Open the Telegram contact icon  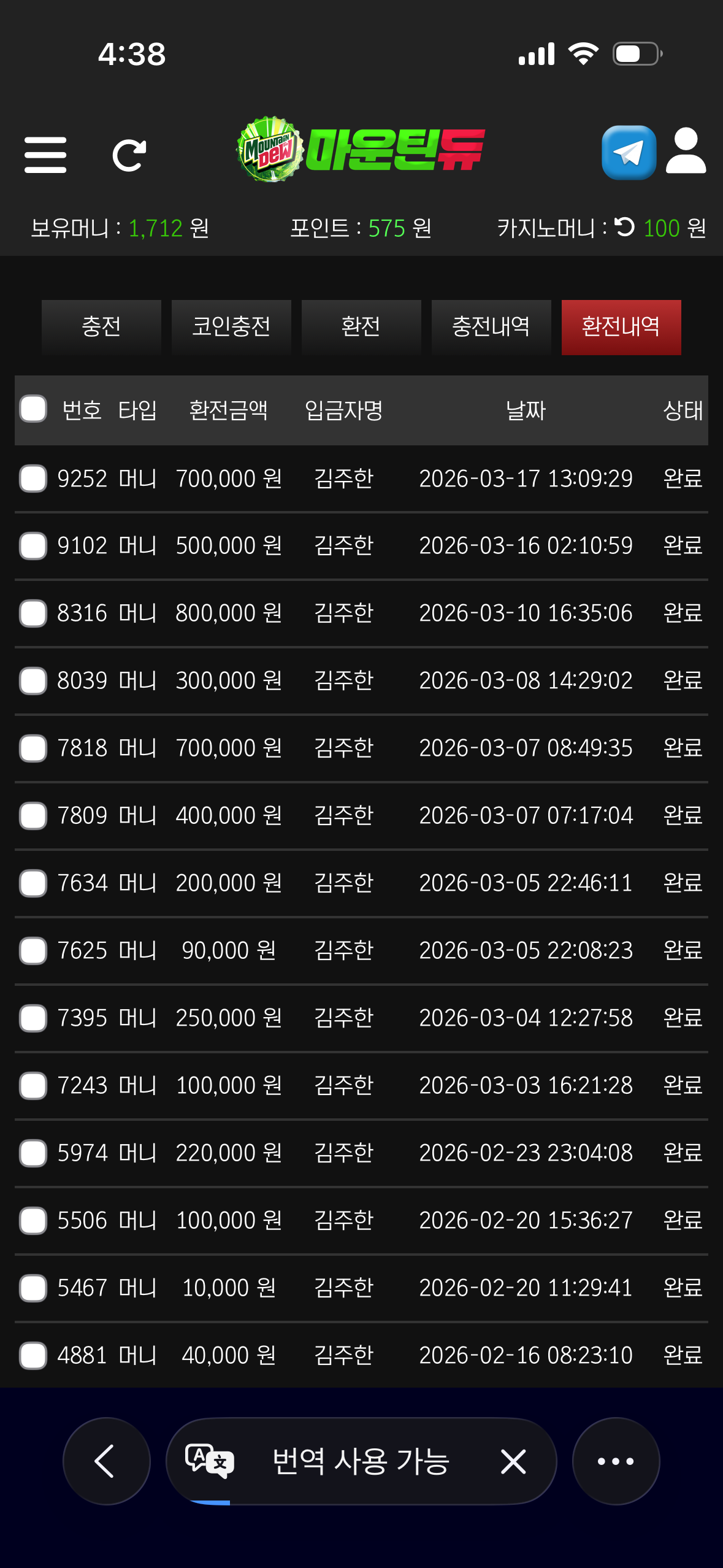click(x=629, y=153)
